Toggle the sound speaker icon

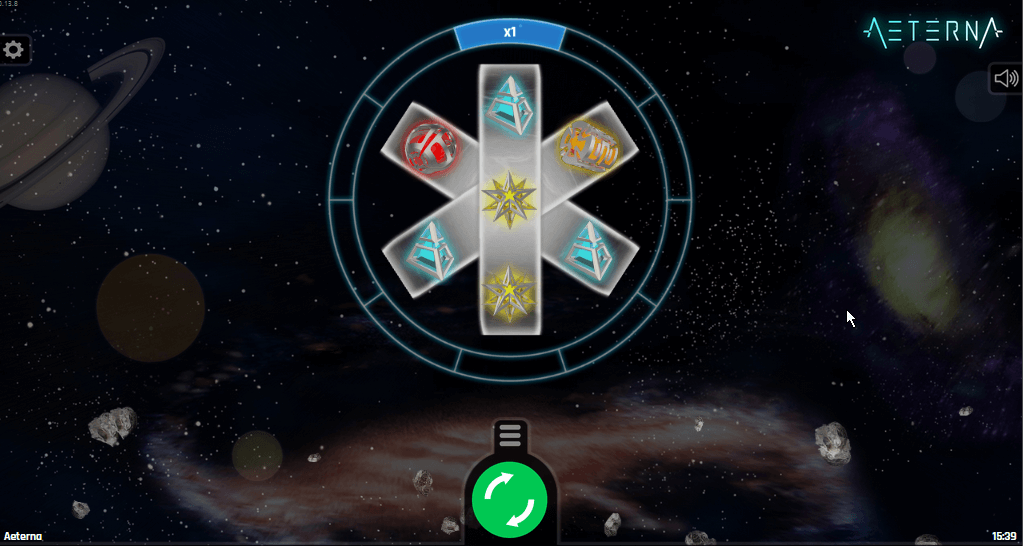tap(1004, 78)
